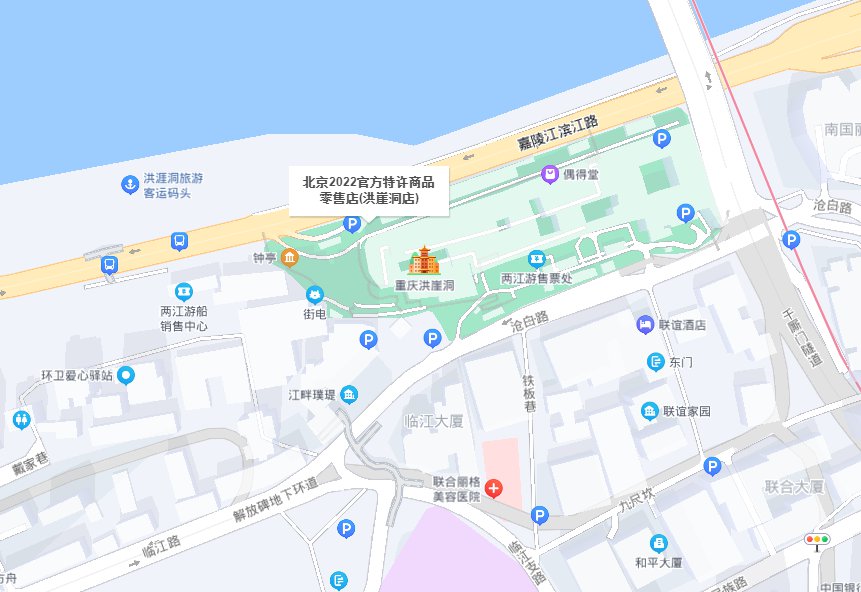Image resolution: width=861 pixels, height=592 pixels.
Task: Open the 两江游船销售中心 marker
Action: (x=184, y=290)
